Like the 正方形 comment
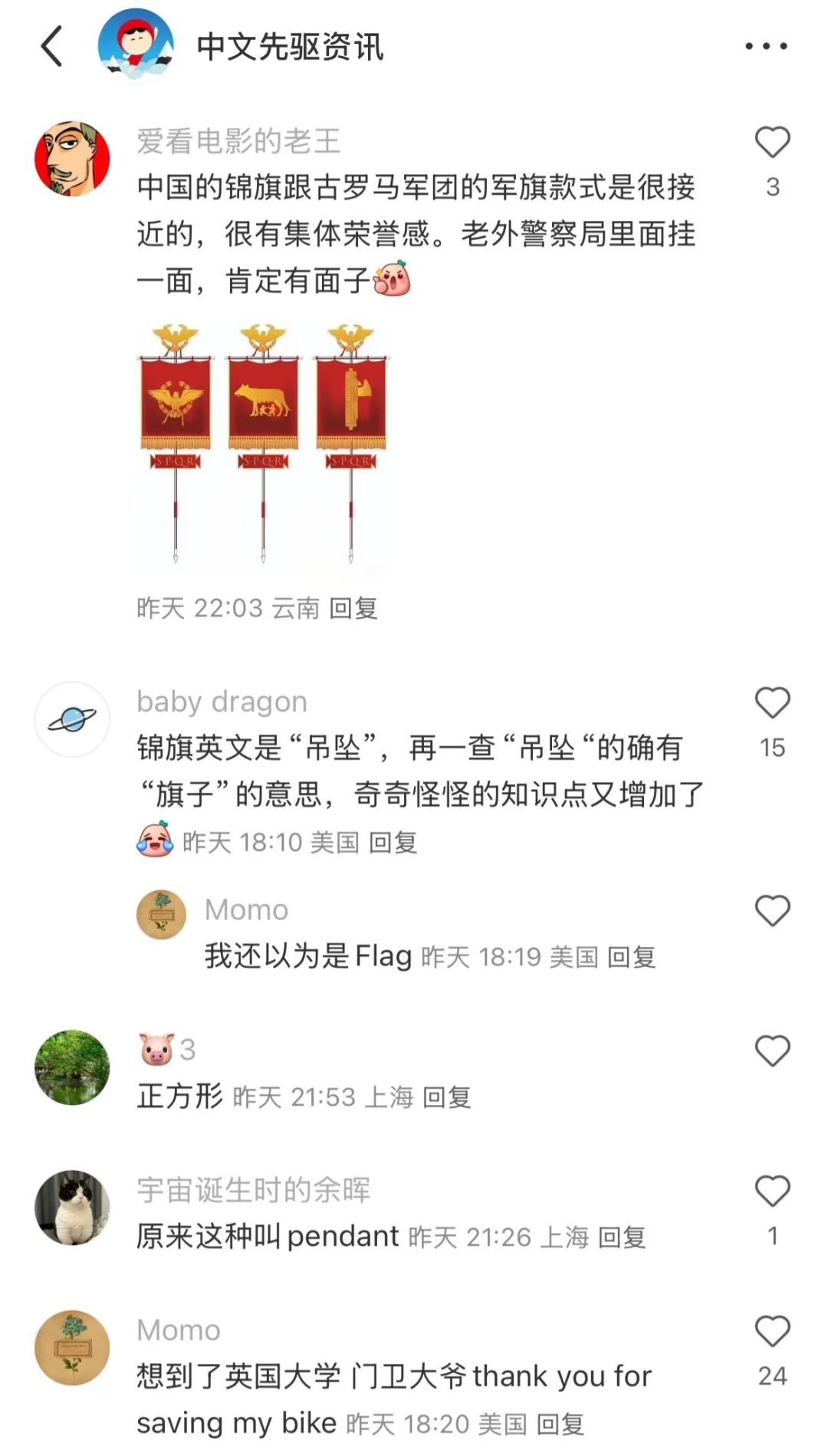Screen dimensions: 828x1456 [772, 1051]
